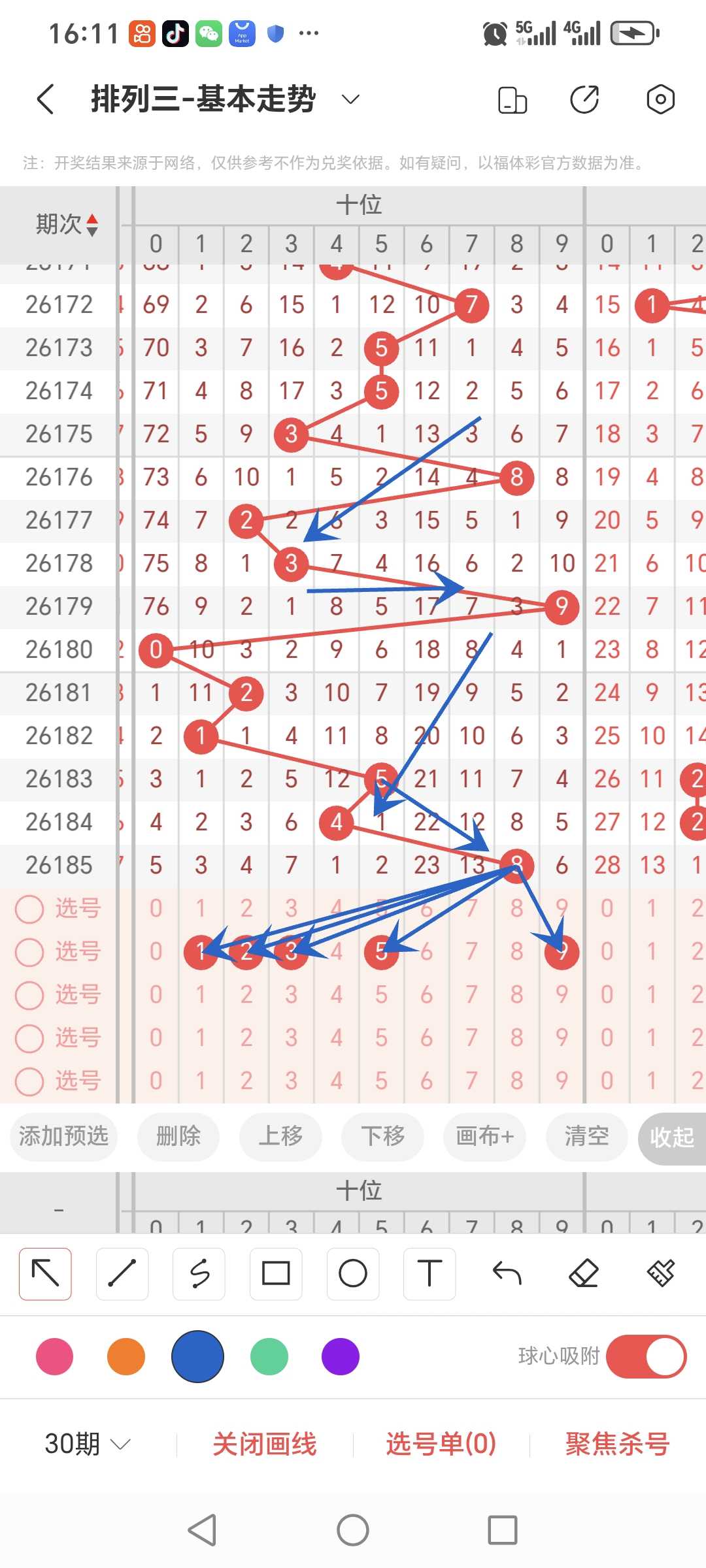Go back using the header arrow
Viewport: 706px width, 1568px height.
tap(45, 99)
